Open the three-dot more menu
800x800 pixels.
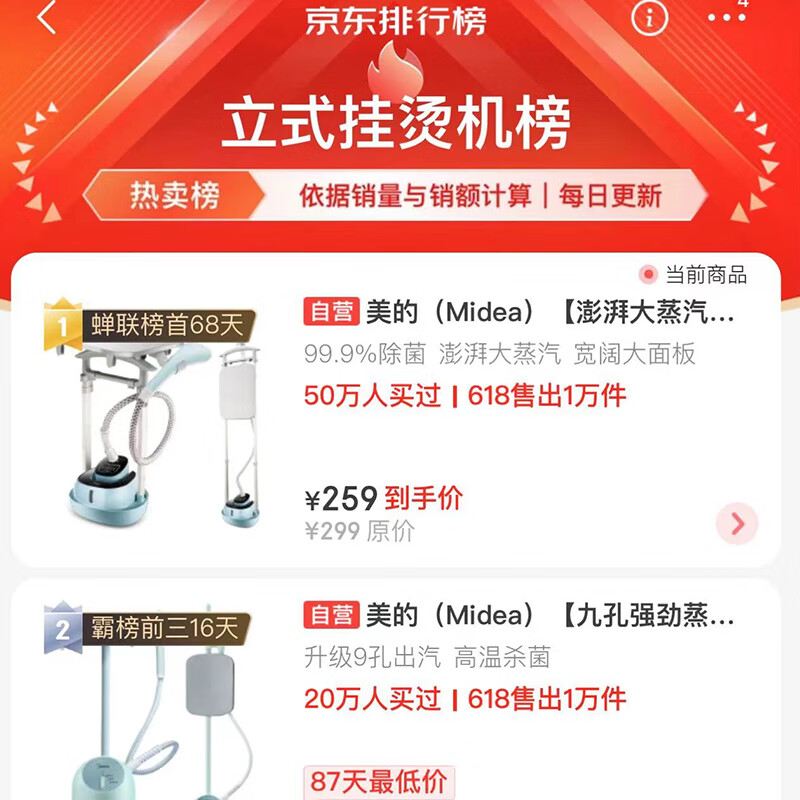727,18
